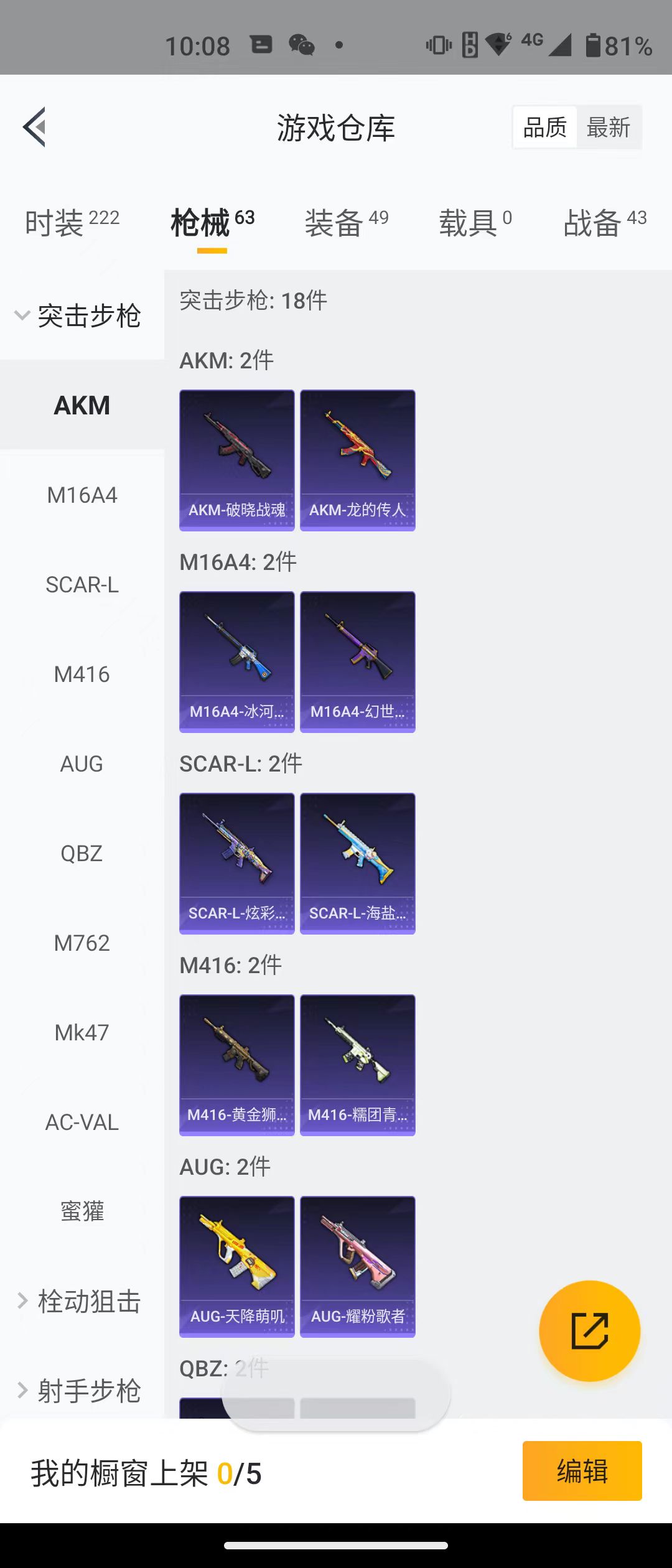Tap the 编辑 button
Screen dimensions: 672x1568
(x=582, y=1471)
